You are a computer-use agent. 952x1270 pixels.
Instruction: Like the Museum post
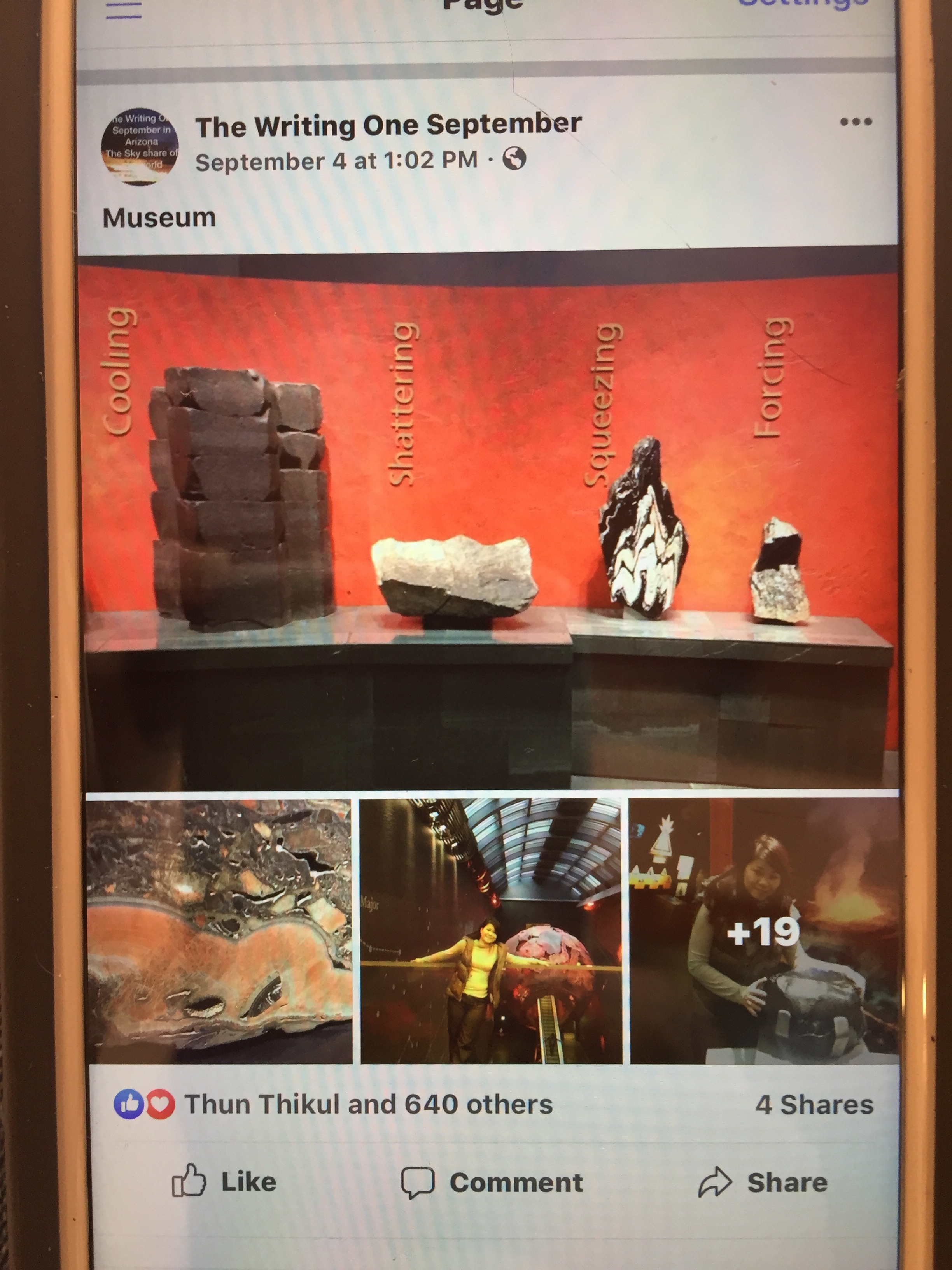[225, 1182]
